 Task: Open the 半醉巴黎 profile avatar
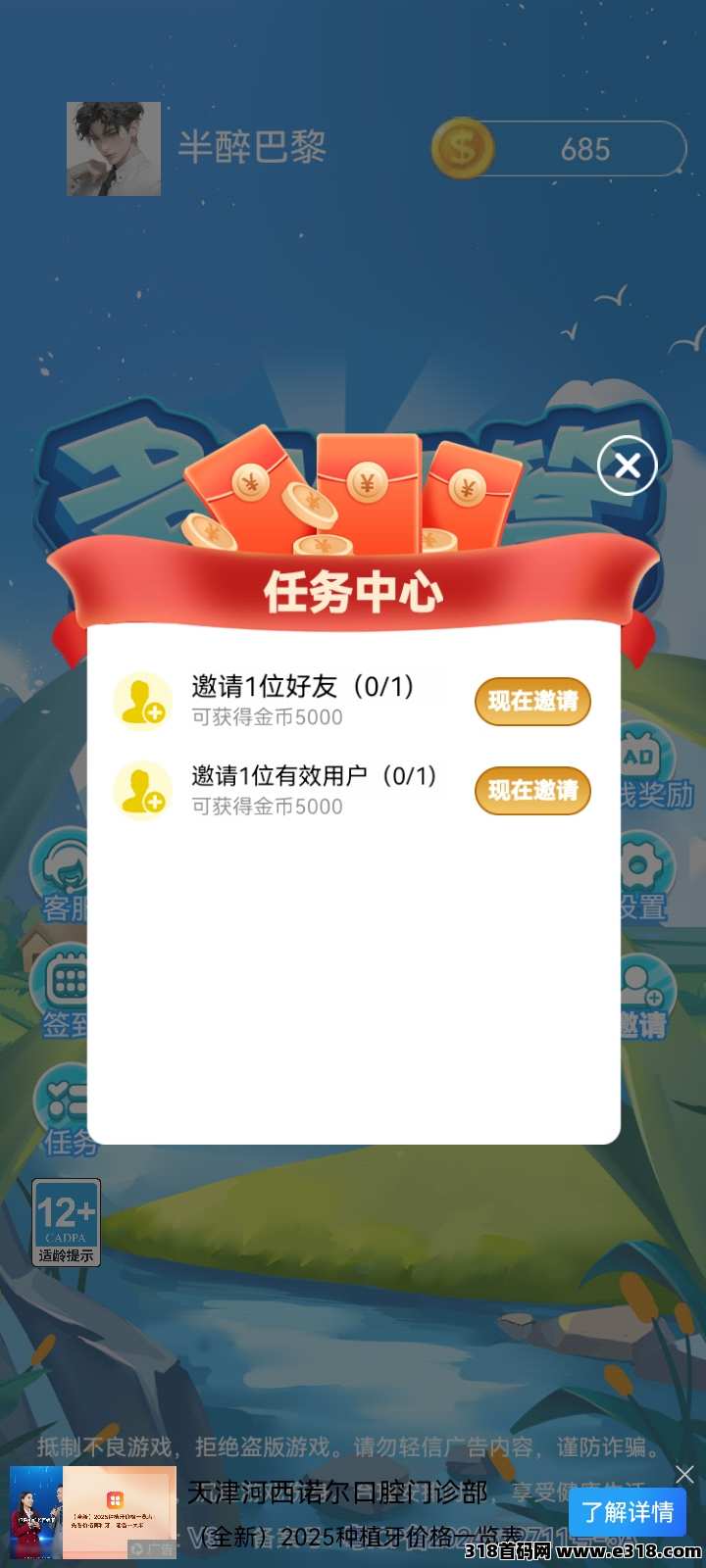point(114,149)
